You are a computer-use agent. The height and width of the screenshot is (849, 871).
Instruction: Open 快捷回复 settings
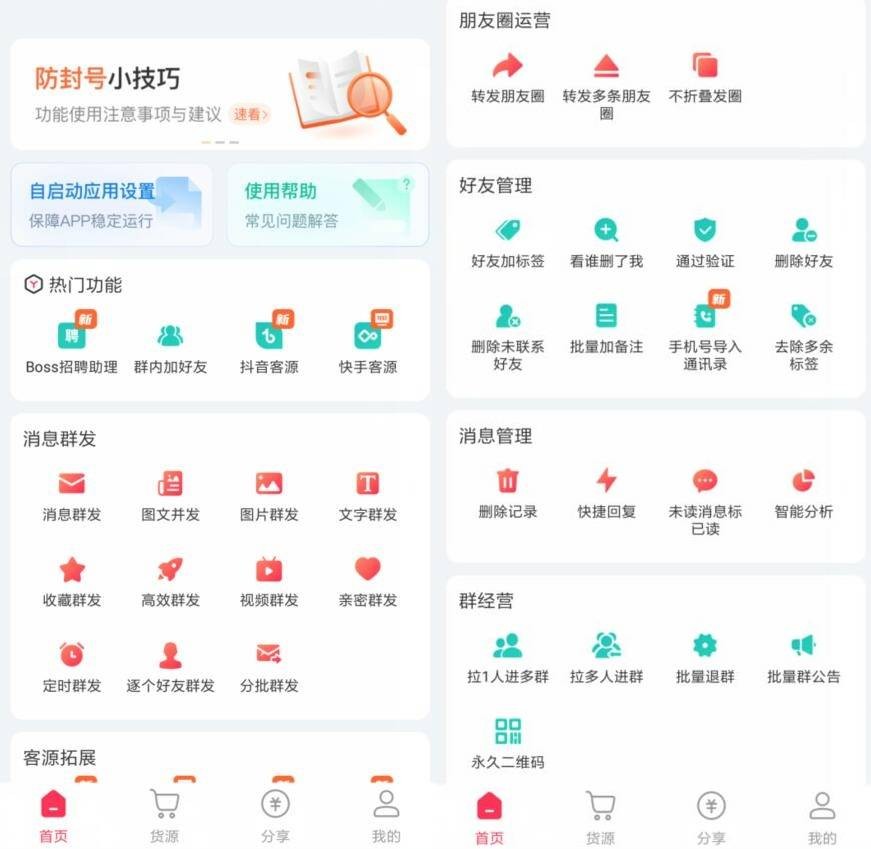point(606,492)
